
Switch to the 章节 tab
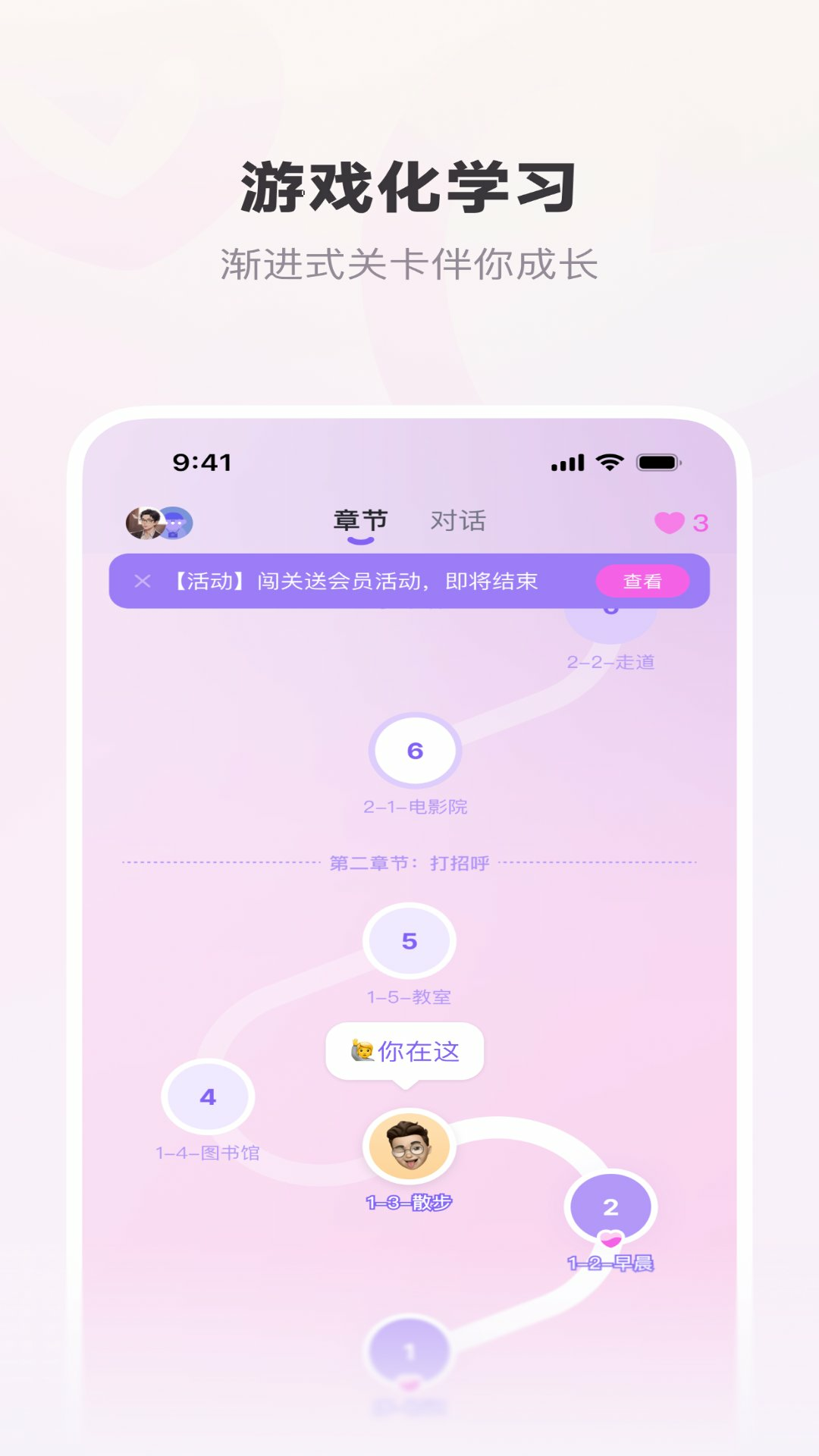[359, 520]
